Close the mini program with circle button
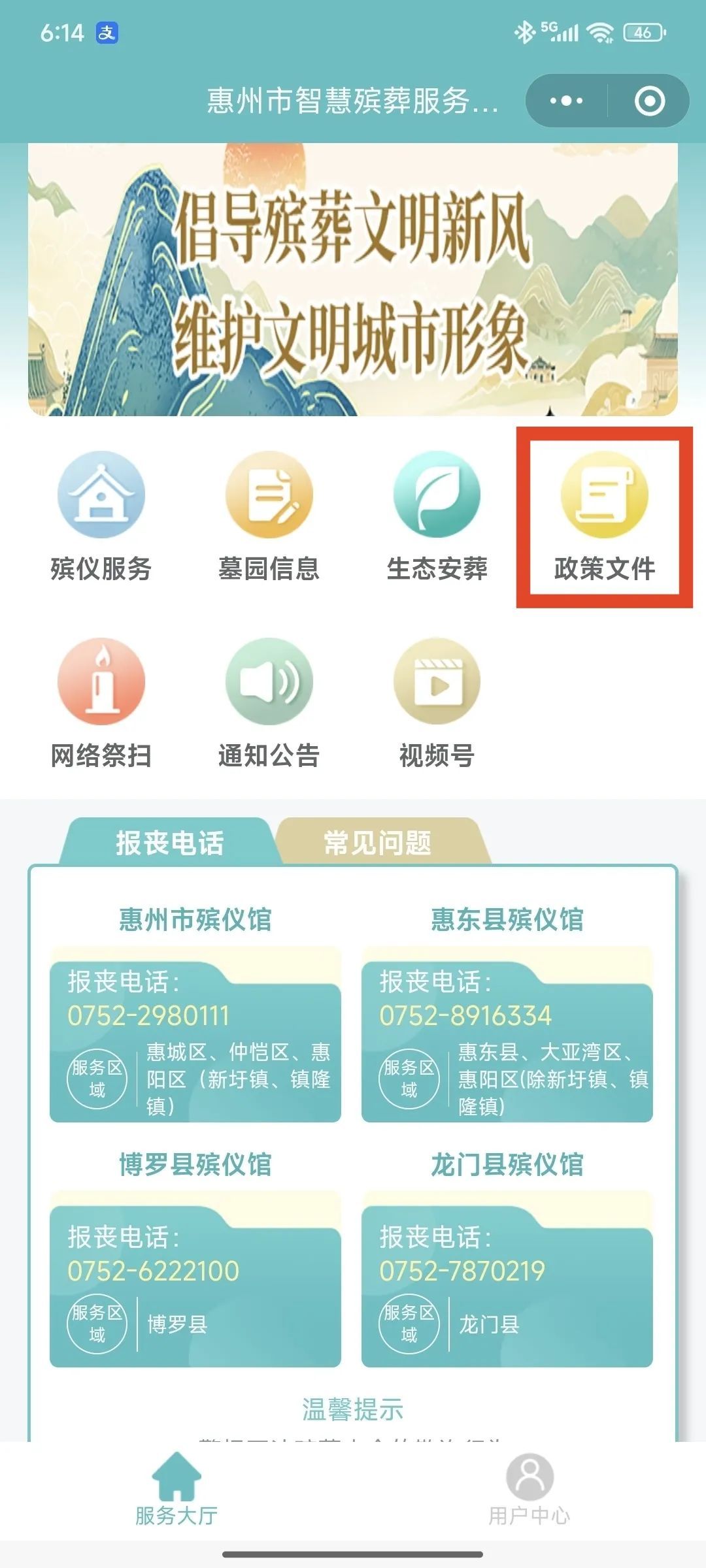706x1568 pixels. click(x=650, y=101)
